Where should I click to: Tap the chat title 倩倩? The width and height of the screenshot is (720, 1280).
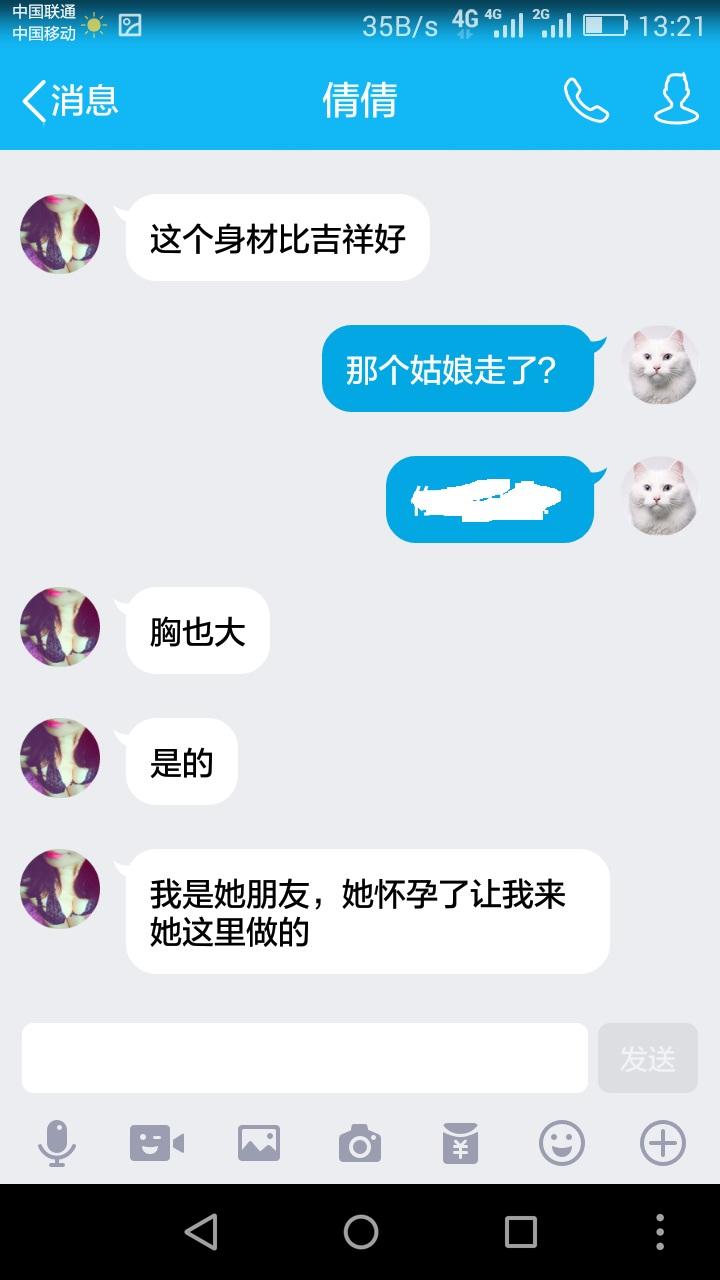pos(360,99)
